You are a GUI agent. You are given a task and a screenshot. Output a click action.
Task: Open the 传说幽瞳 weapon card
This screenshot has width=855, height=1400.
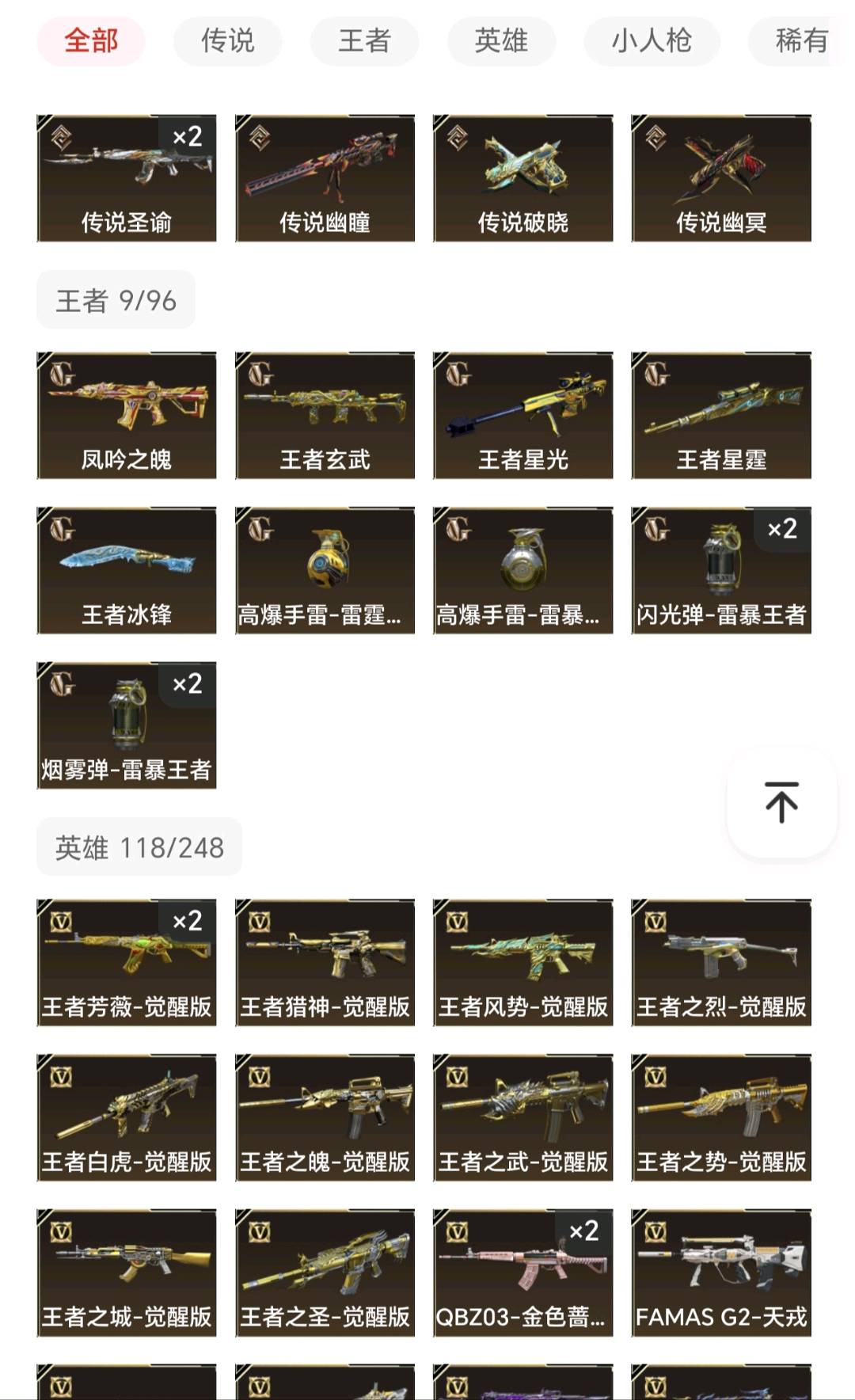[325, 178]
